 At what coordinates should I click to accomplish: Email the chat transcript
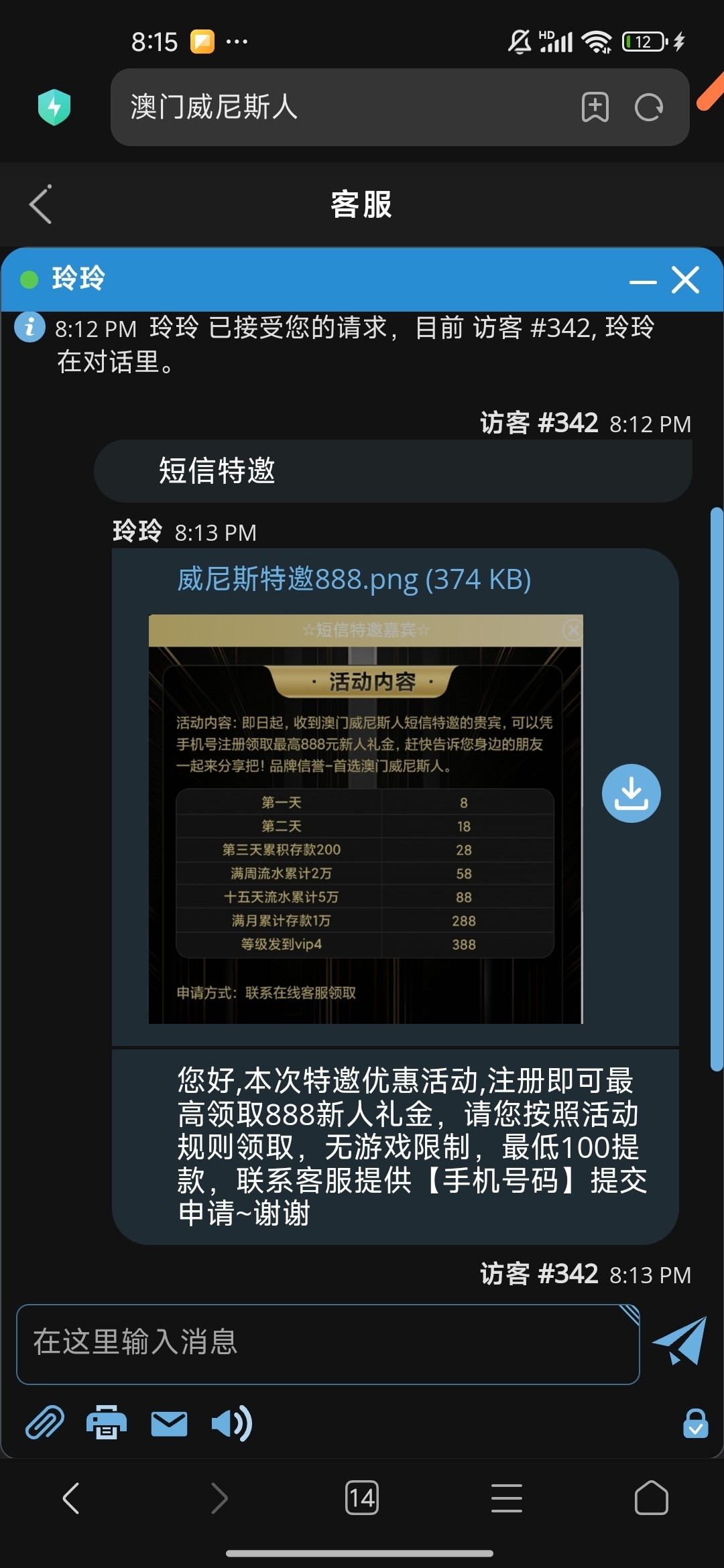click(x=169, y=1423)
